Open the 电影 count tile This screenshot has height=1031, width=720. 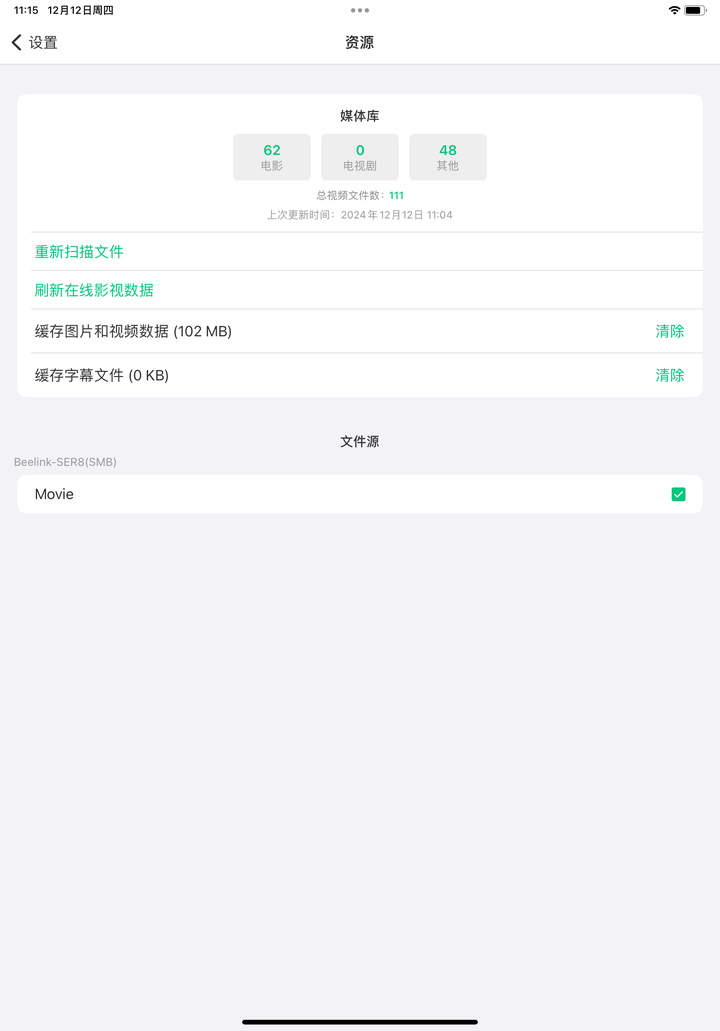pyautogui.click(x=272, y=157)
